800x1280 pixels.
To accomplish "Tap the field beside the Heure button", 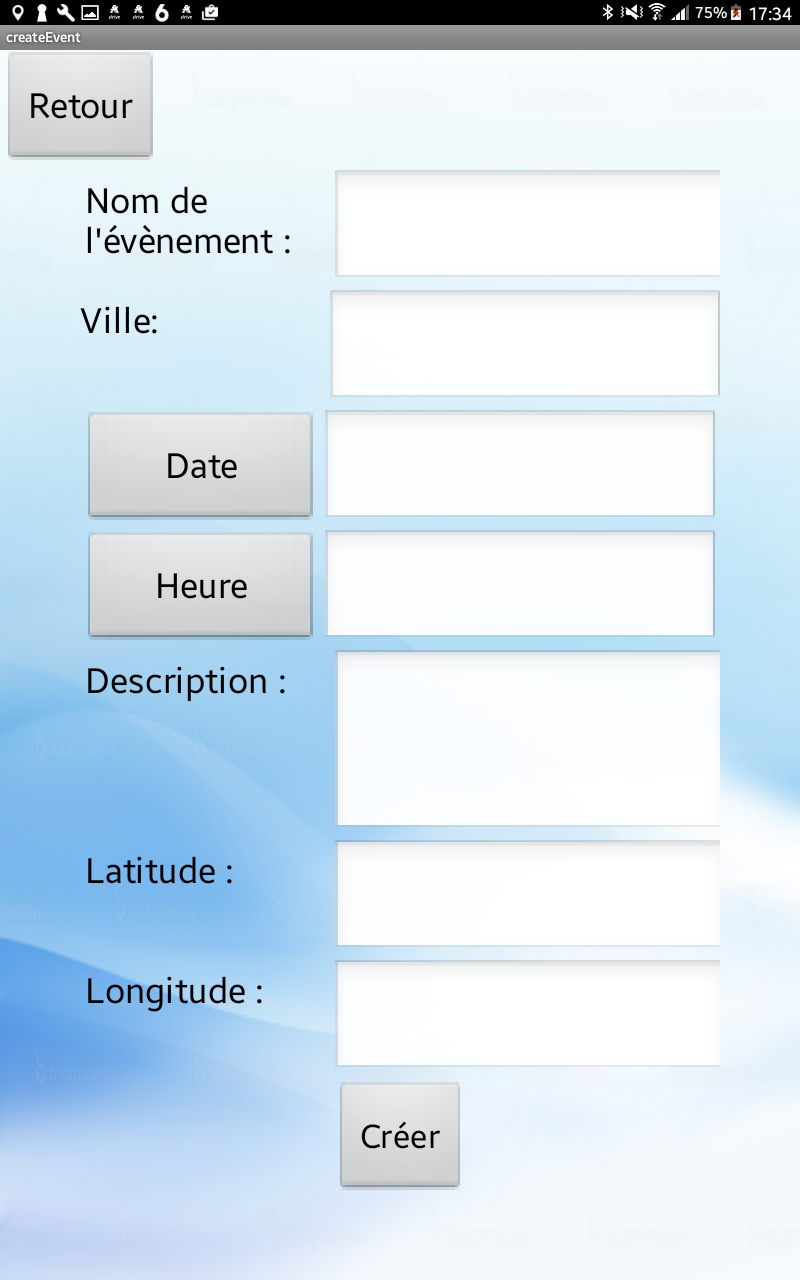I will tap(520, 583).
